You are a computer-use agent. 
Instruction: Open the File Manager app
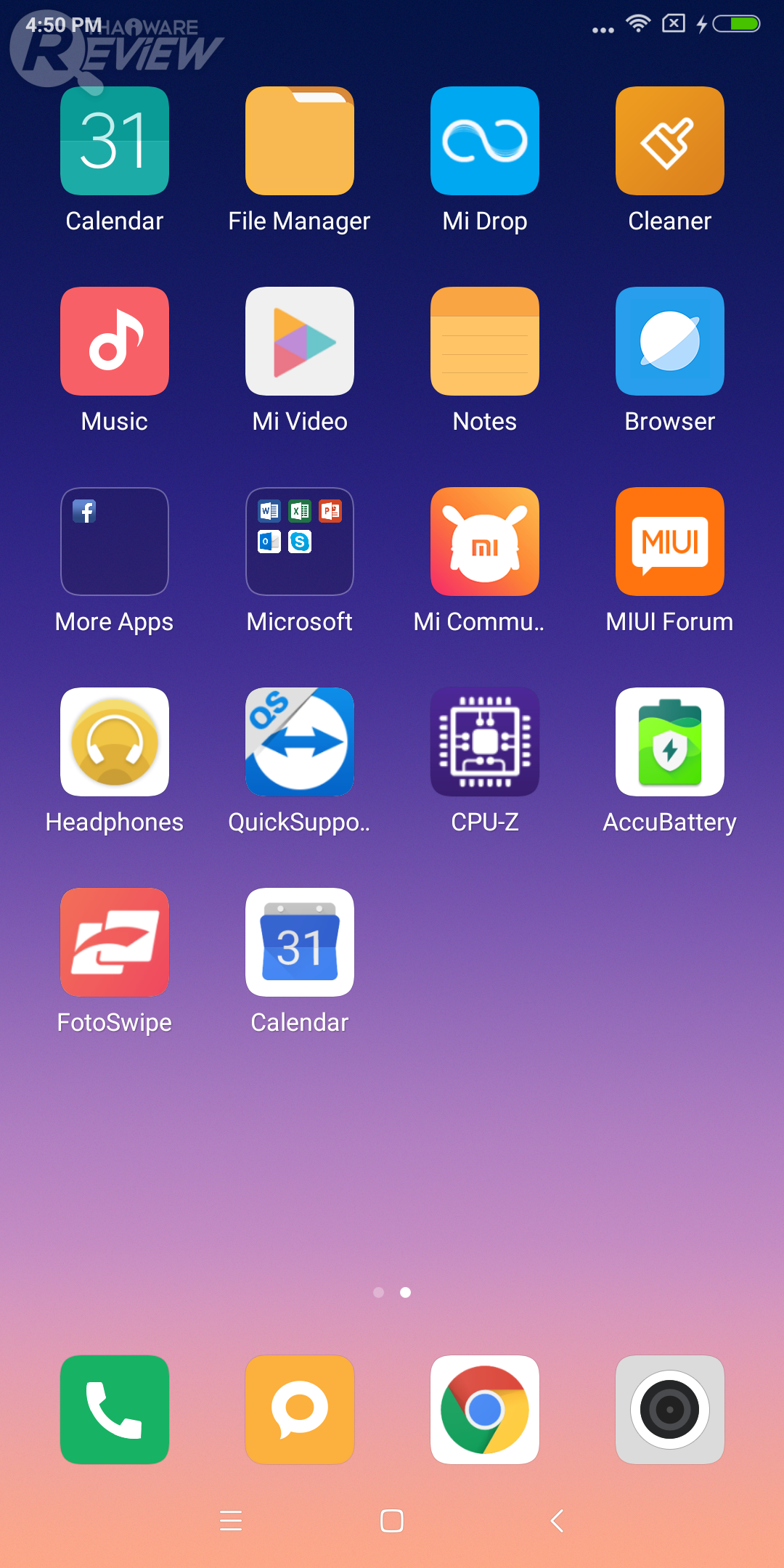point(299,141)
